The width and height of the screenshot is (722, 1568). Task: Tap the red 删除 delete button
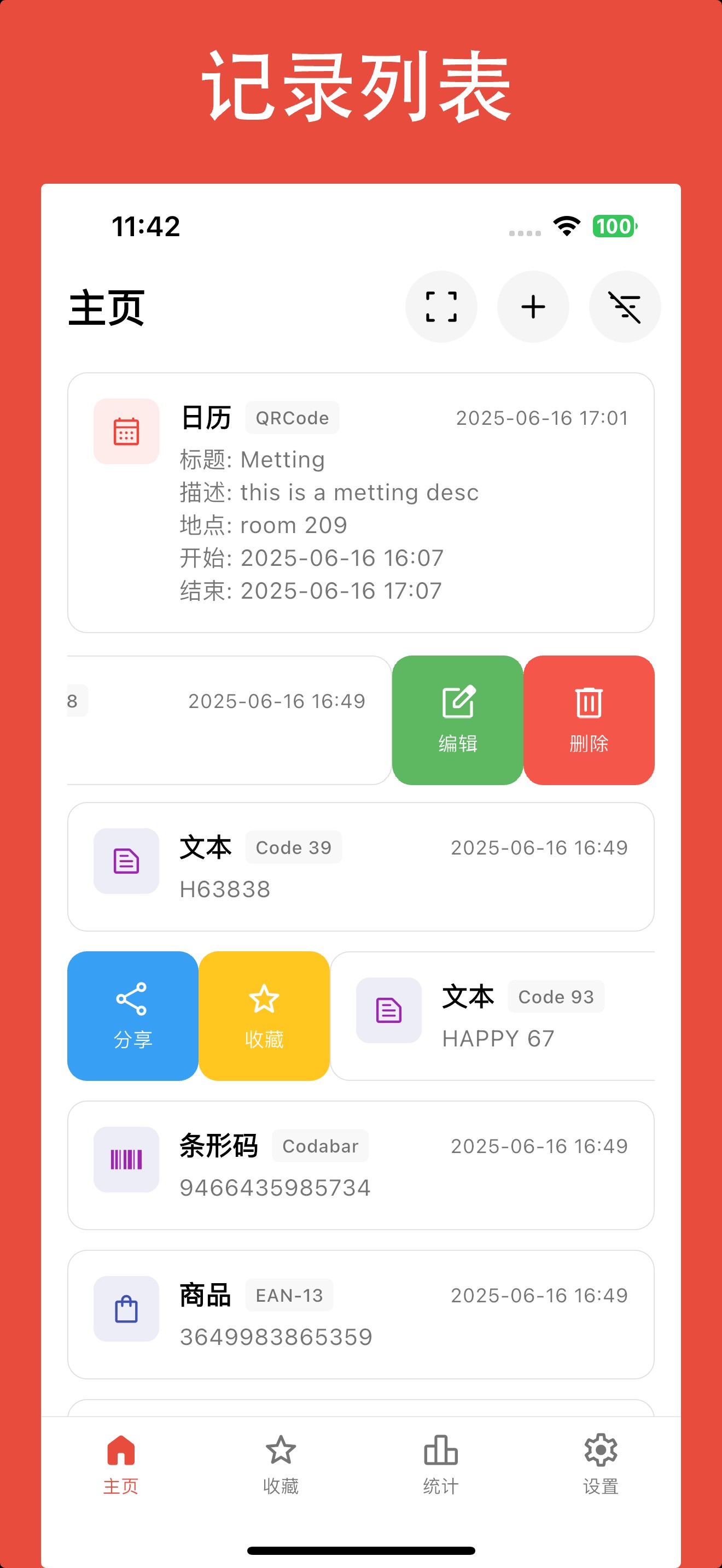click(589, 719)
